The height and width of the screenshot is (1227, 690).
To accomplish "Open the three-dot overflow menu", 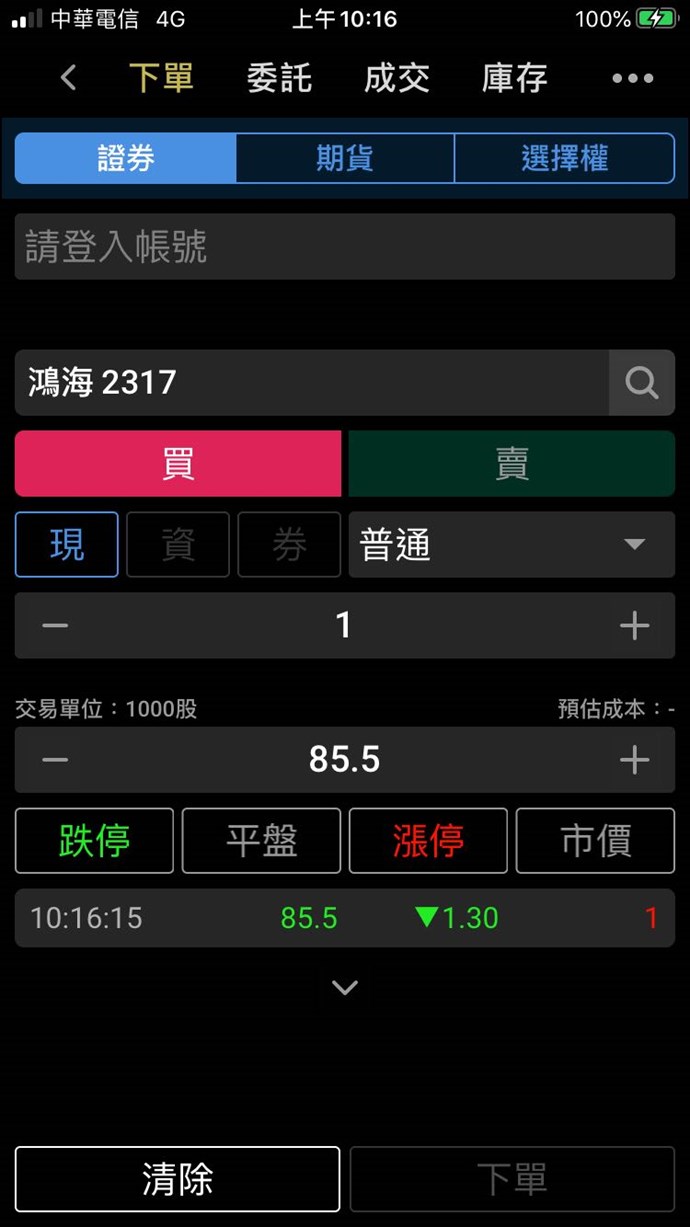I will [x=632, y=78].
